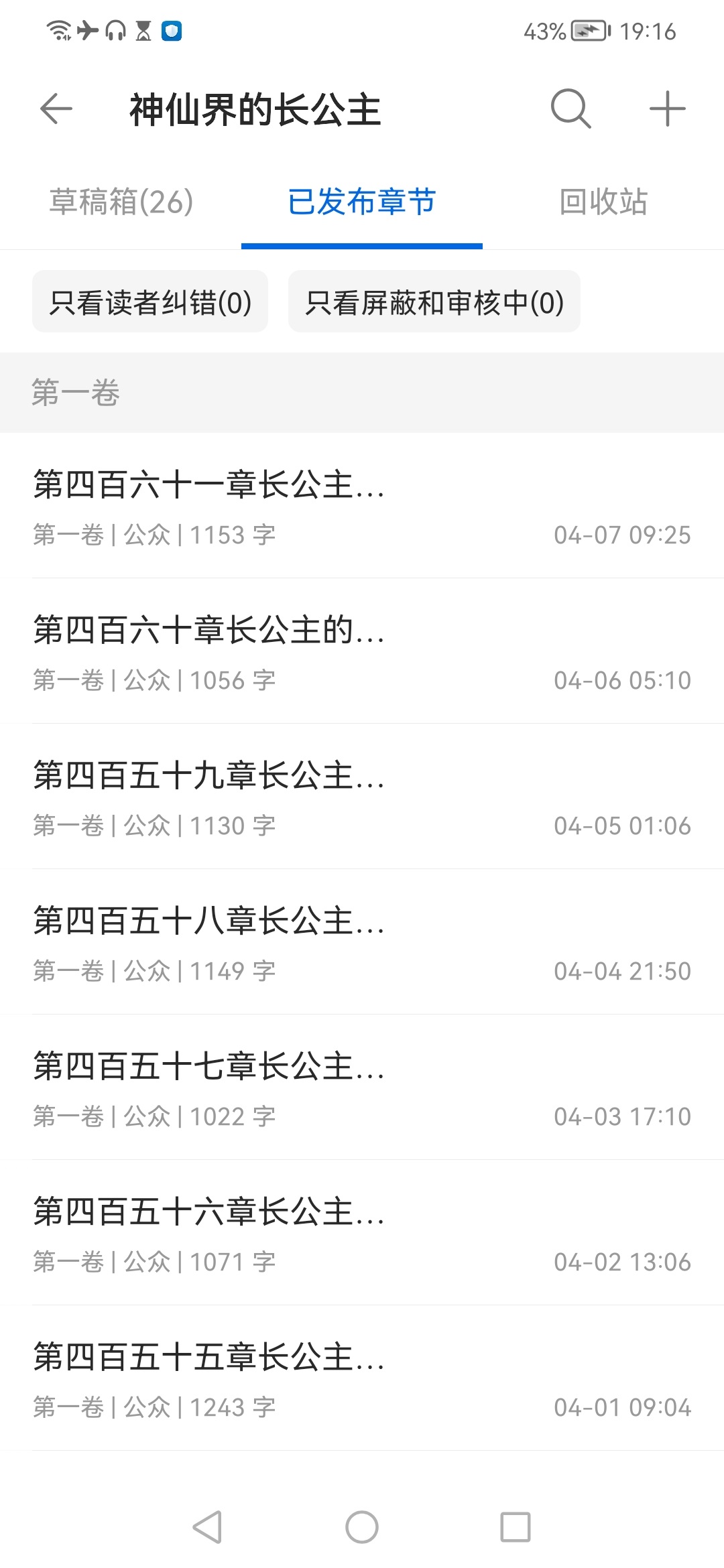
Task: Filter by 只看读者纠错(0)
Action: pyautogui.click(x=150, y=302)
